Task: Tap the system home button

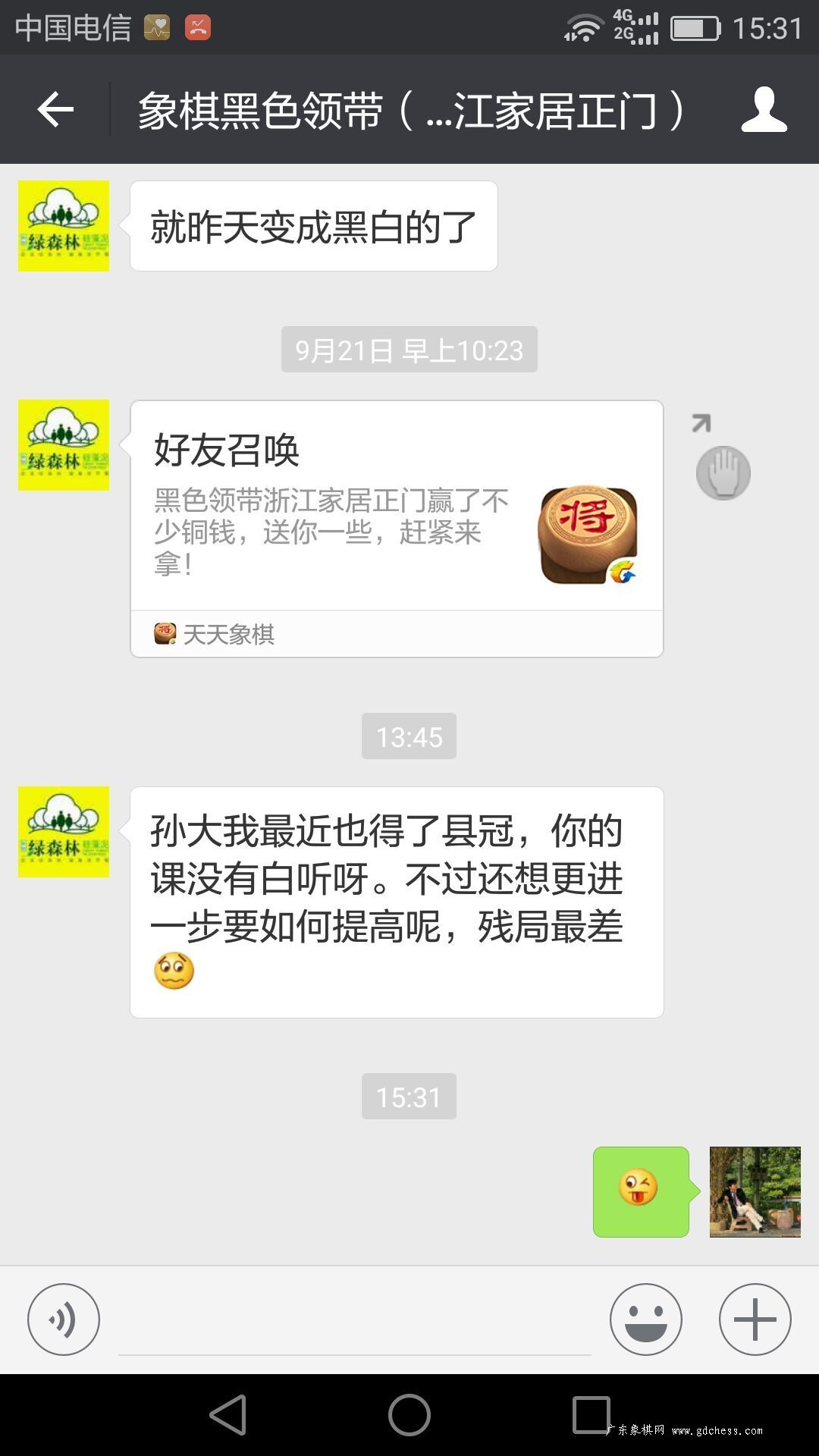Action: [409, 1415]
